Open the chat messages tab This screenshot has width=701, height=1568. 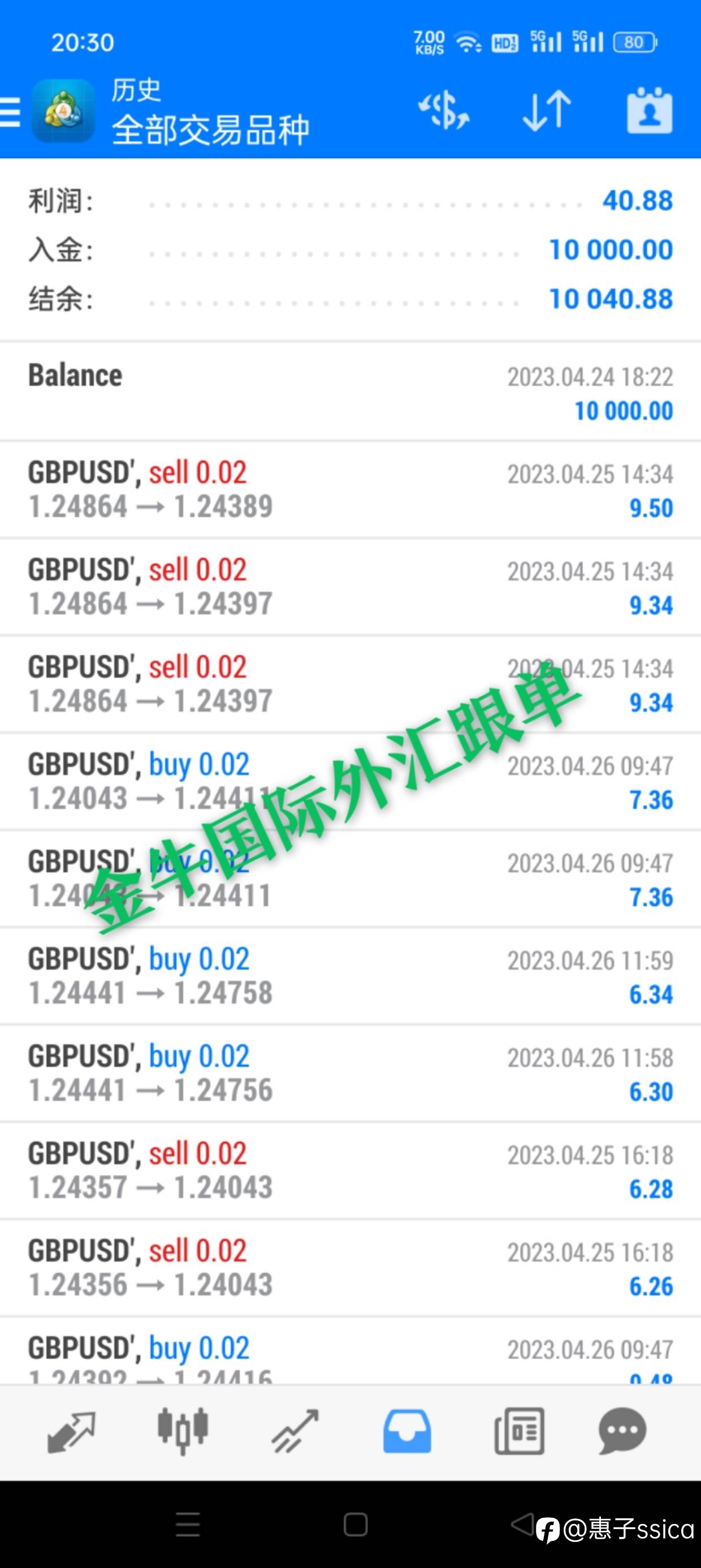(622, 1431)
